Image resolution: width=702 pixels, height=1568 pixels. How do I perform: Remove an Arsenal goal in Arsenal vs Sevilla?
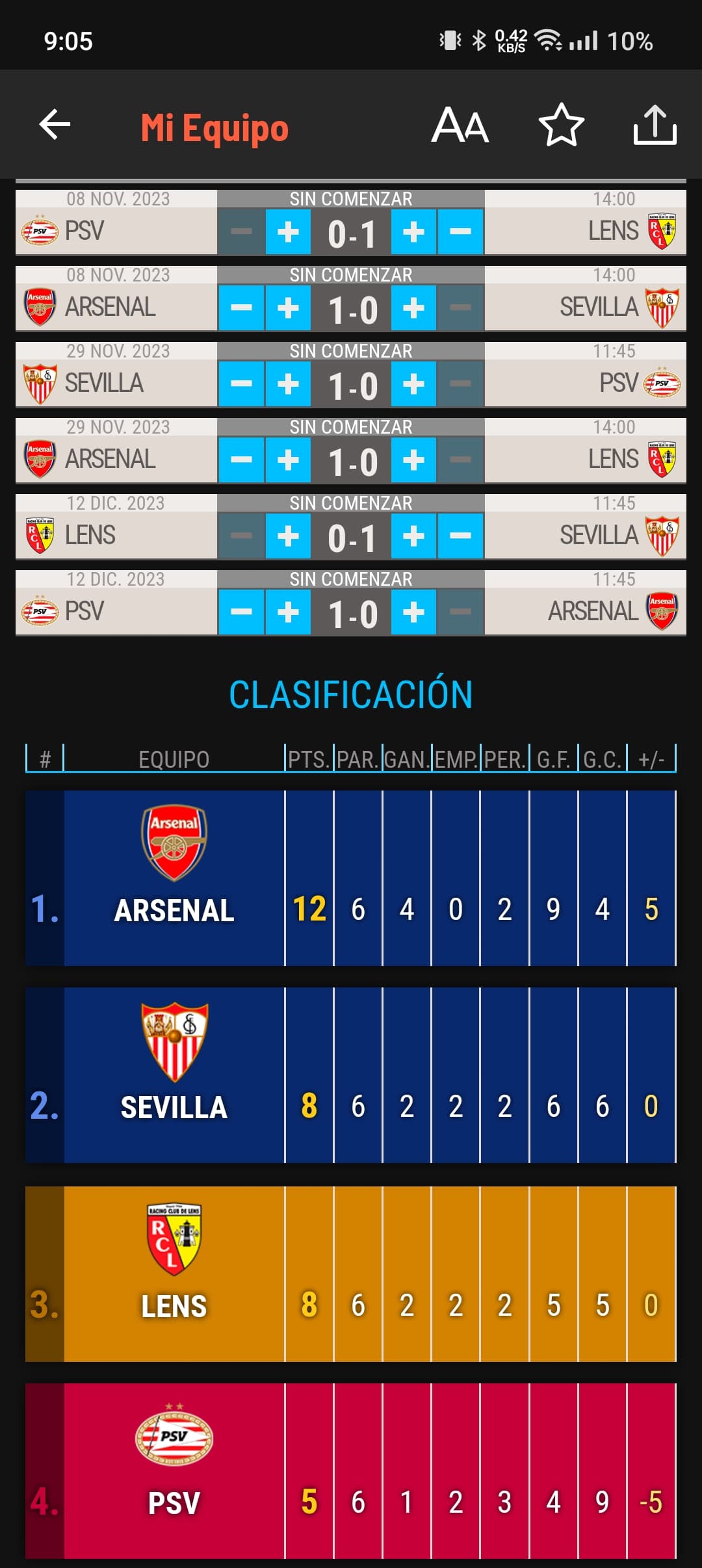coord(241,307)
